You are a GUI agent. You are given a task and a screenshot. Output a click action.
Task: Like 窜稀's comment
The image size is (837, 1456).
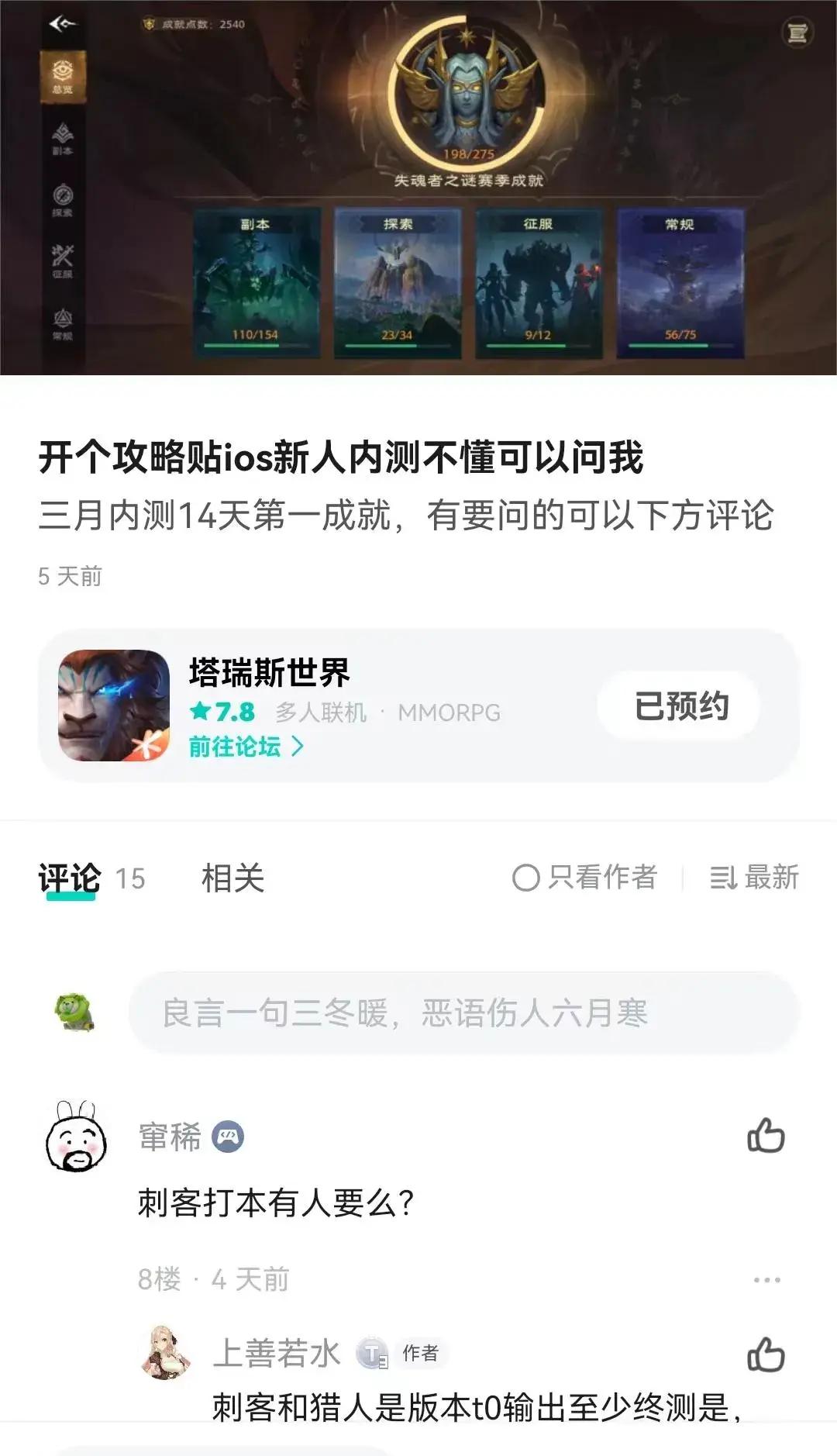(x=766, y=1136)
